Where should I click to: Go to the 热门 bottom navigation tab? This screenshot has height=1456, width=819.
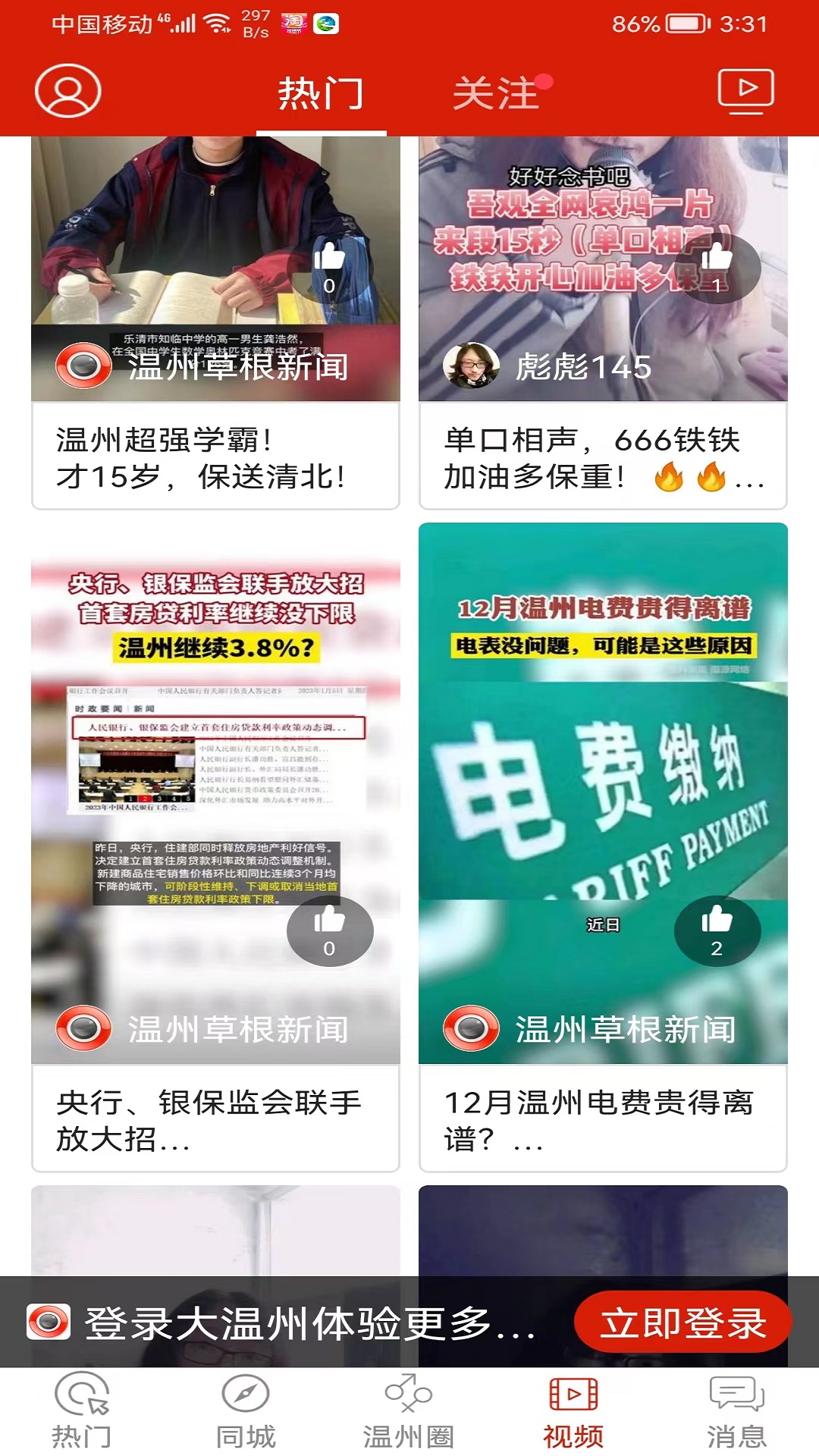[x=82, y=1410]
